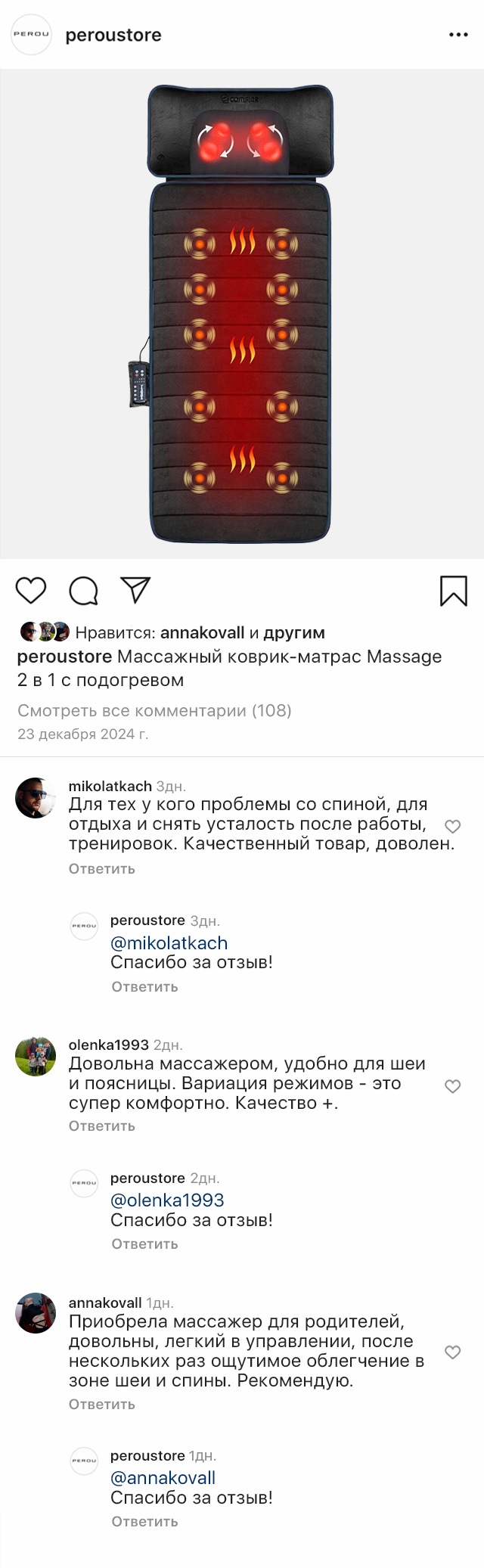
Task: View all 108 comments
Action: [x=154, y=710]
